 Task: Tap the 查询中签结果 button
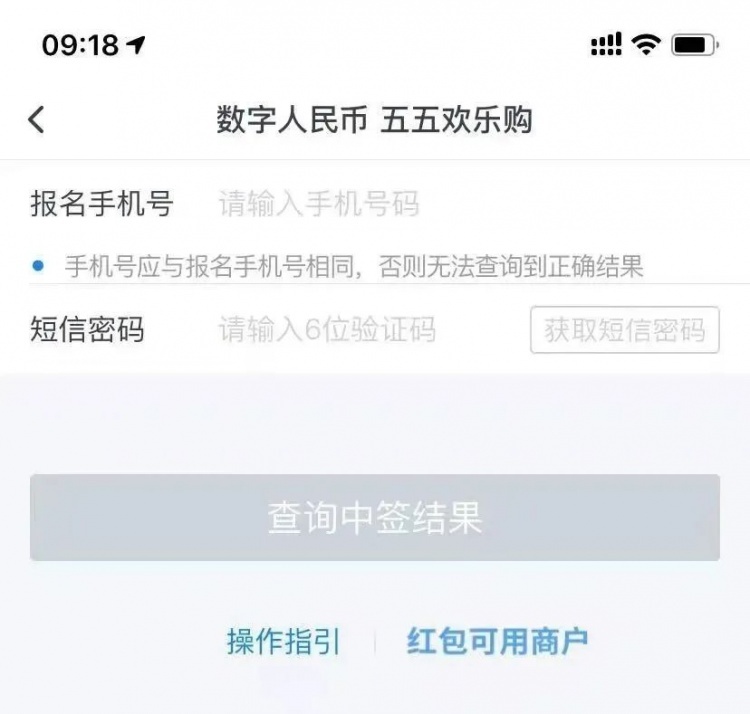coord(375,517)
